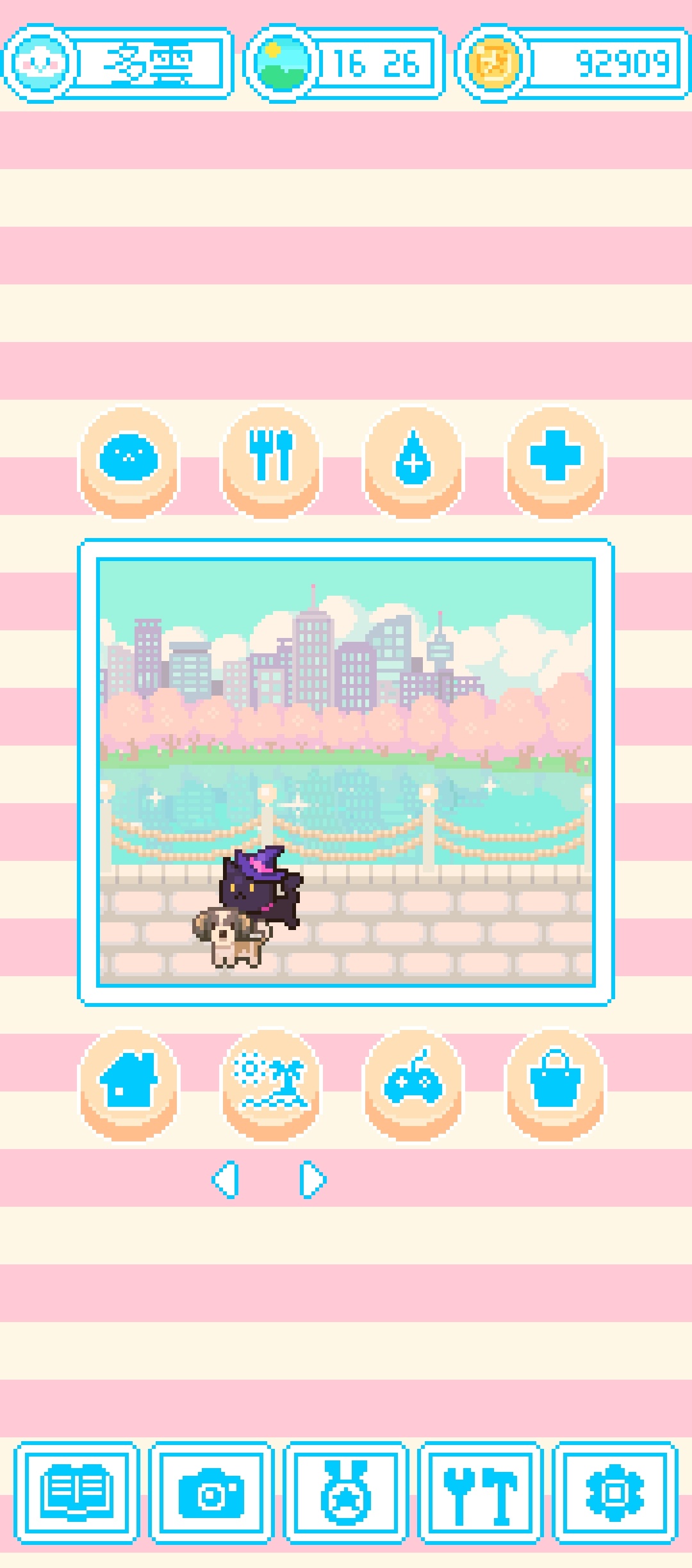Open the book encyclopedia in bottom bar
The height and width of the screenshot is (1568, 692).
pyautogui.click(x=76, y=1493)
